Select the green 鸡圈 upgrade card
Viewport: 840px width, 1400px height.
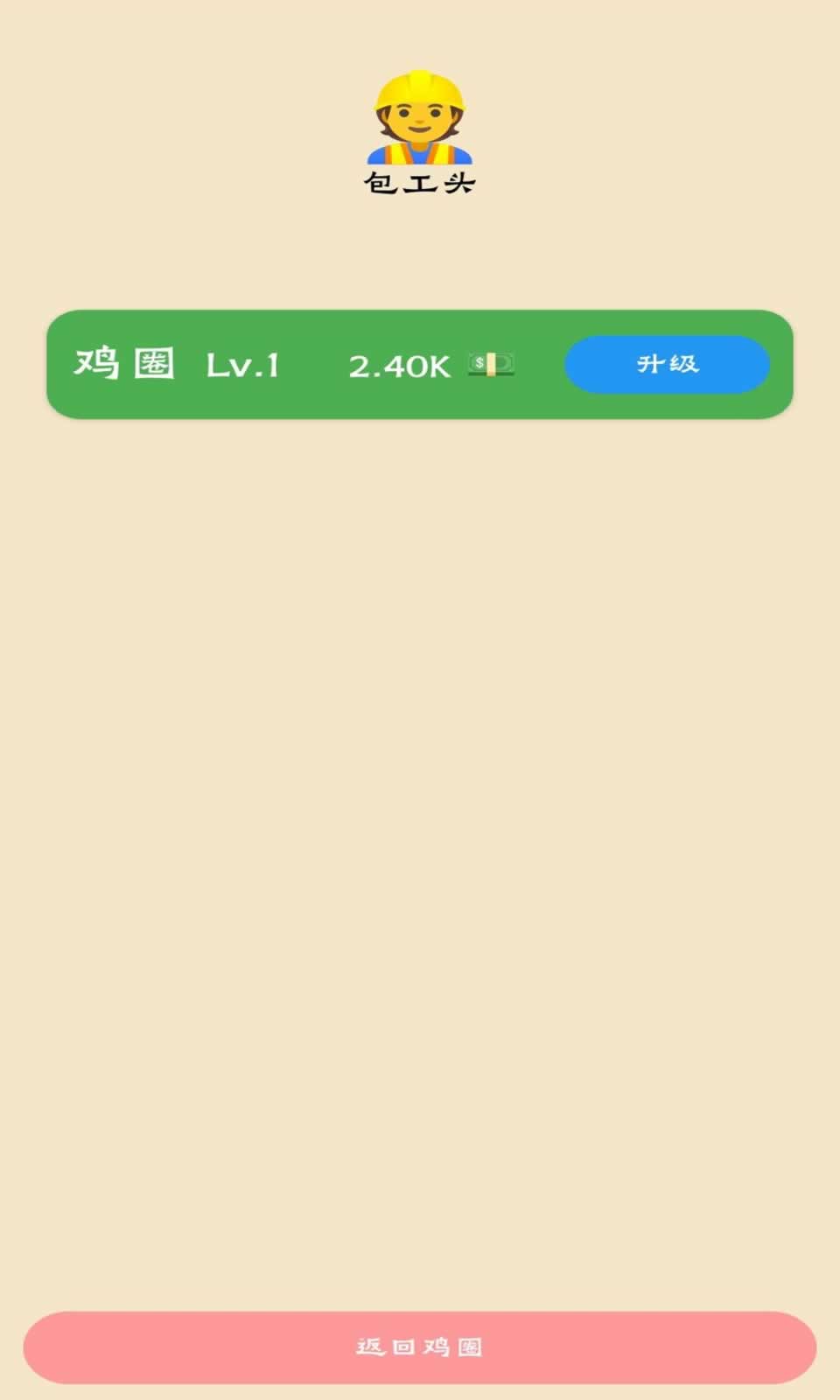pos(420,365)
